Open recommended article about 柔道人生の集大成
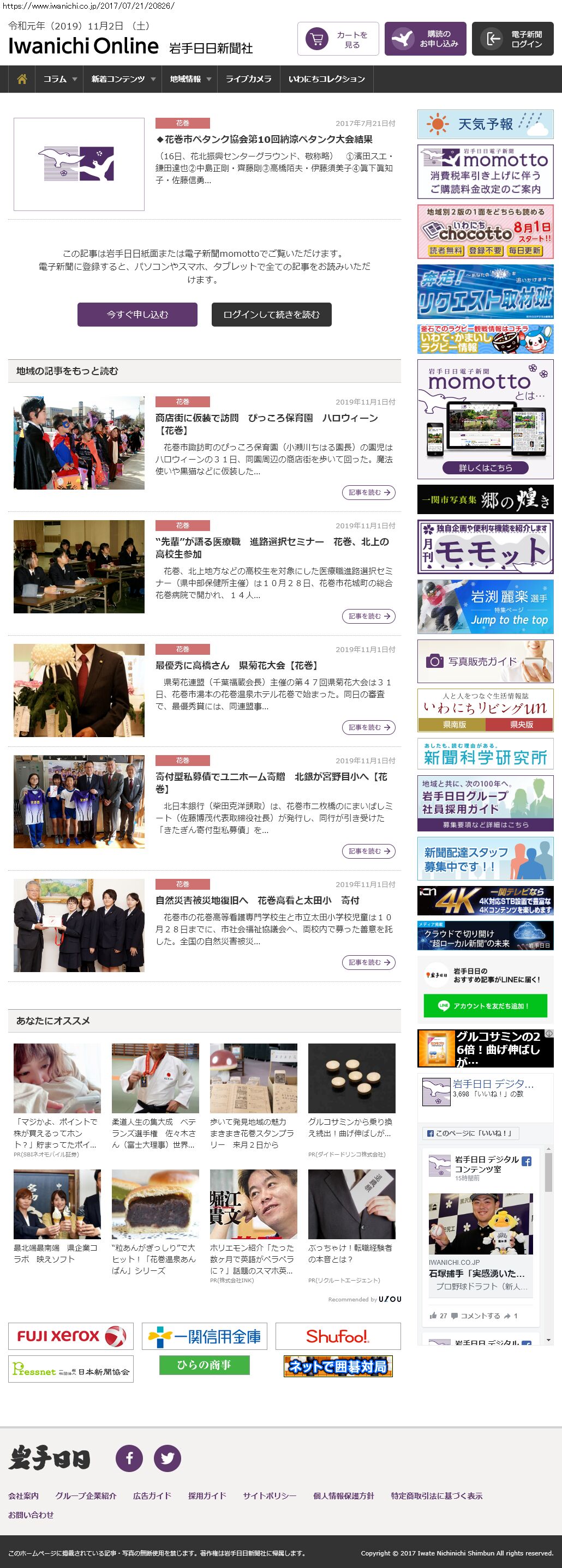The image size is (562, 1568). tap(154, 1132)
